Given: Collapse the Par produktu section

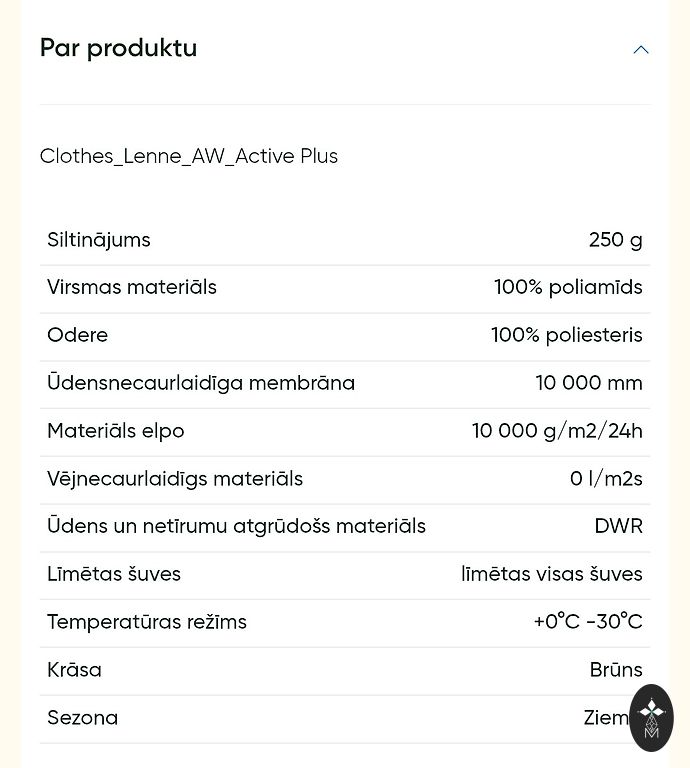Looking at the screenshot, I should click(640, 49).
